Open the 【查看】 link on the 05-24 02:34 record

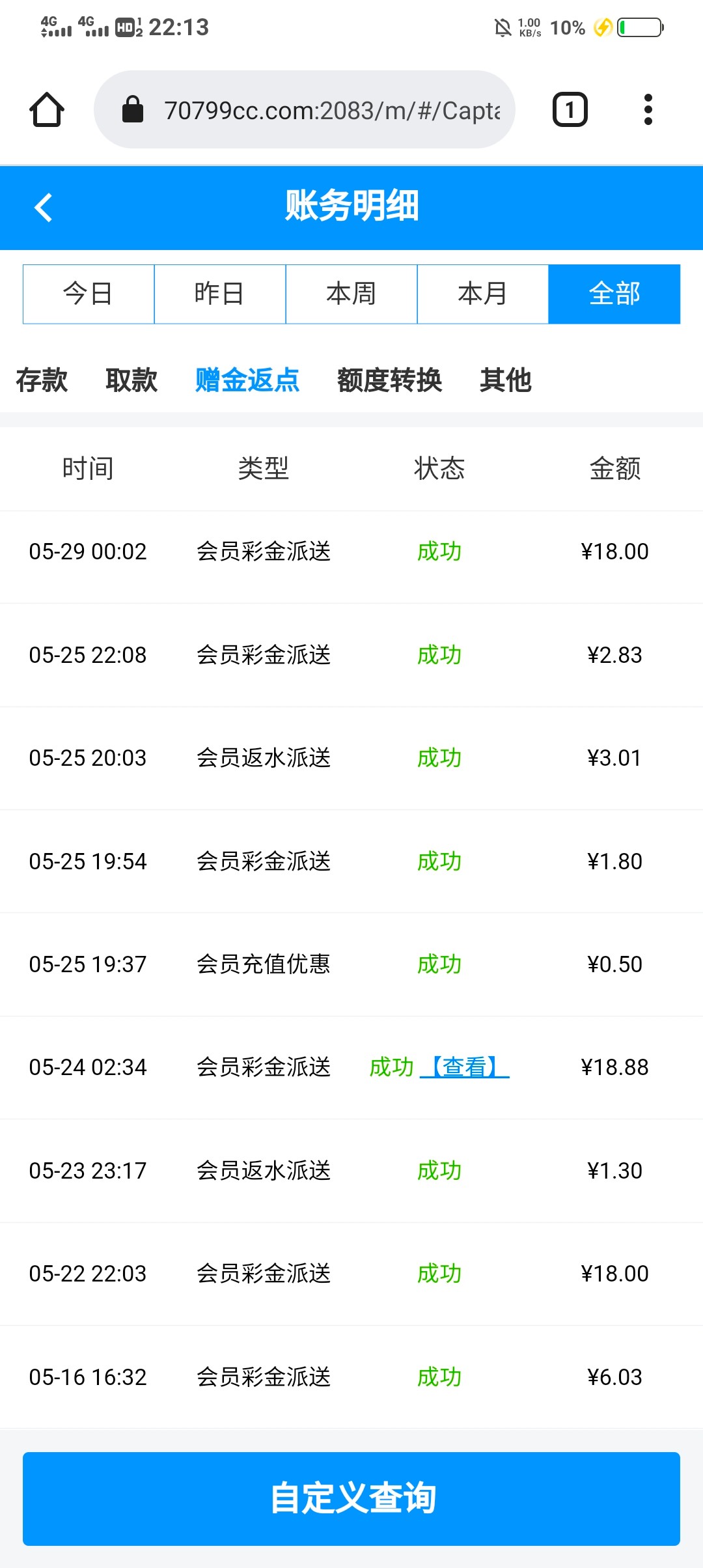(465, 1067)
